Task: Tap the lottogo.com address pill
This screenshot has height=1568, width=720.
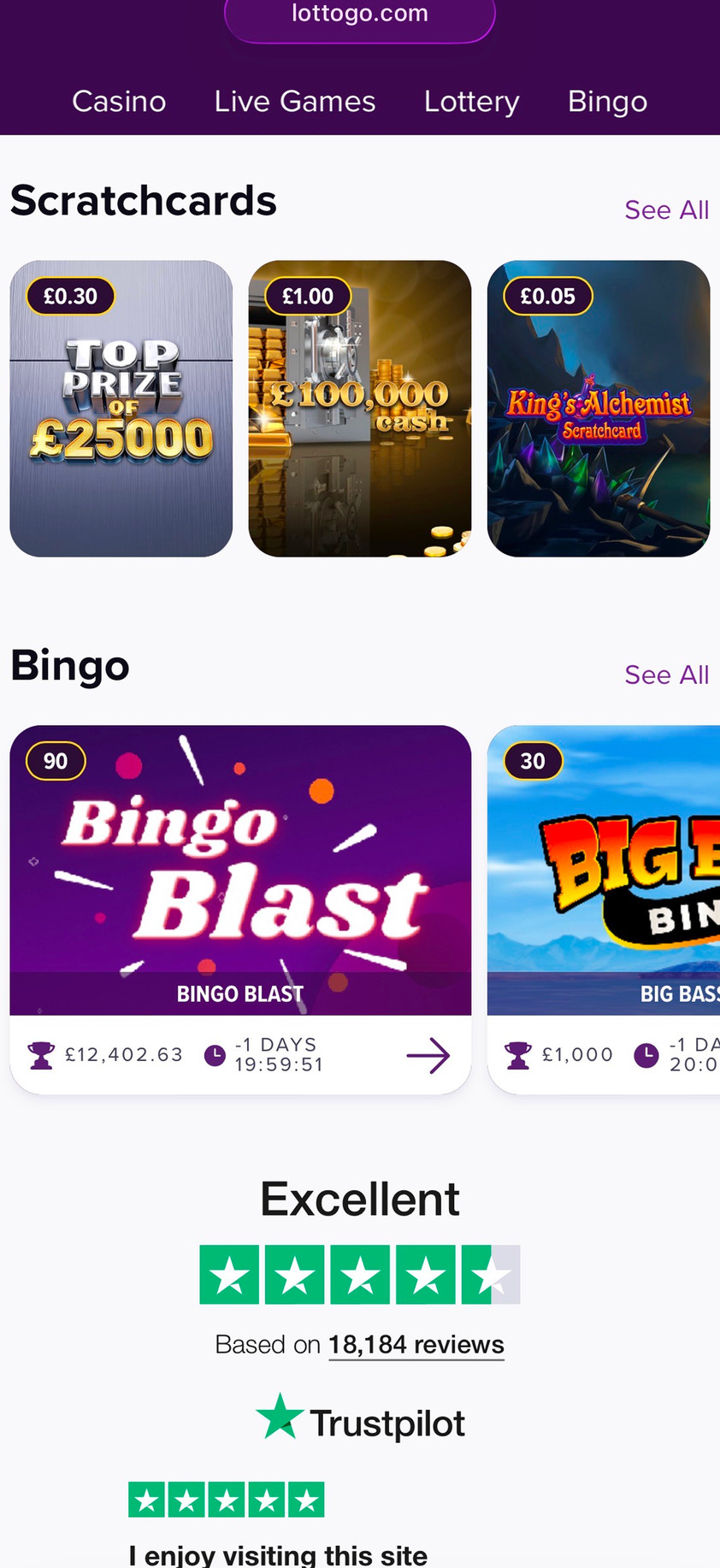Action: (359, 15)
